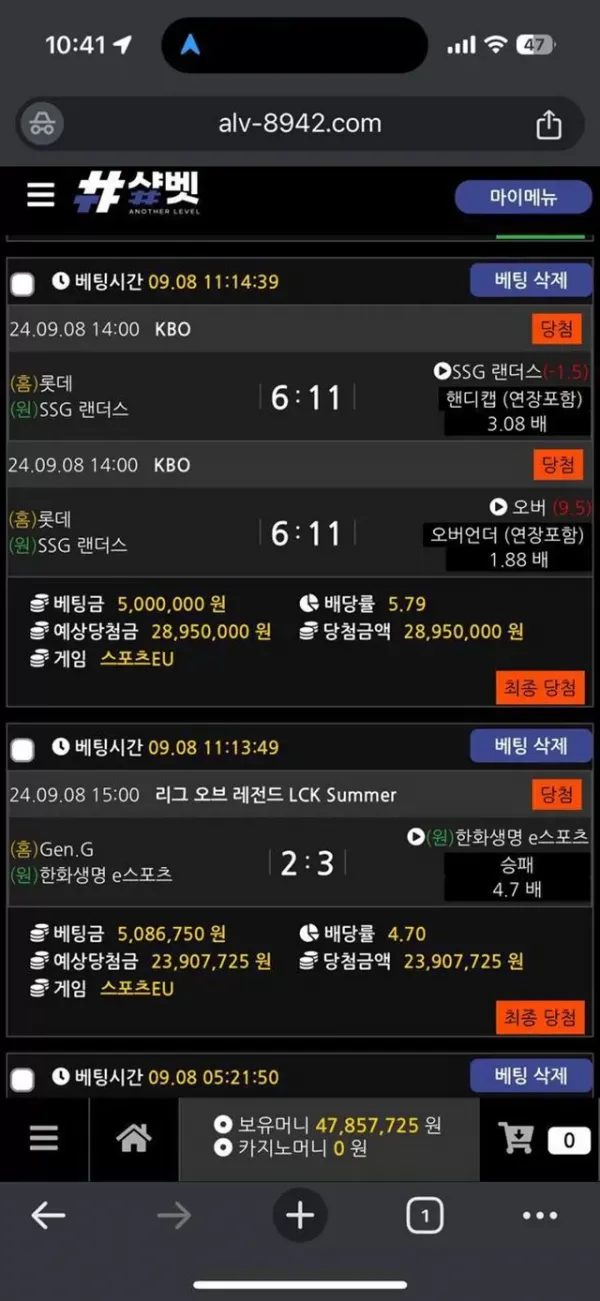Open the bottom bar menu icon
The width and height of the screenshot is (600, 1301).
43,1138
